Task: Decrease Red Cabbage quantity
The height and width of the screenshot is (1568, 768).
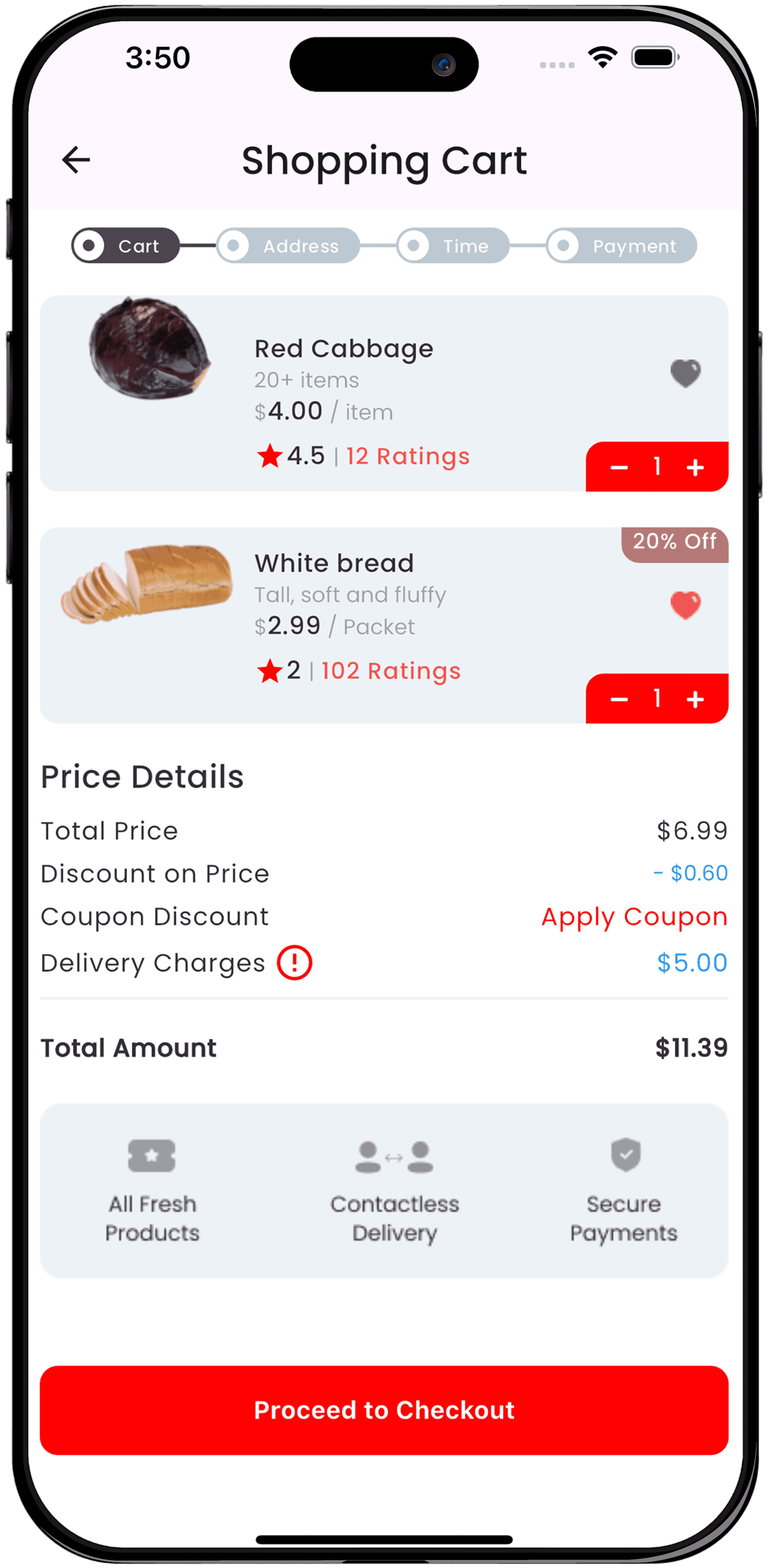Action: pos(619,467)
